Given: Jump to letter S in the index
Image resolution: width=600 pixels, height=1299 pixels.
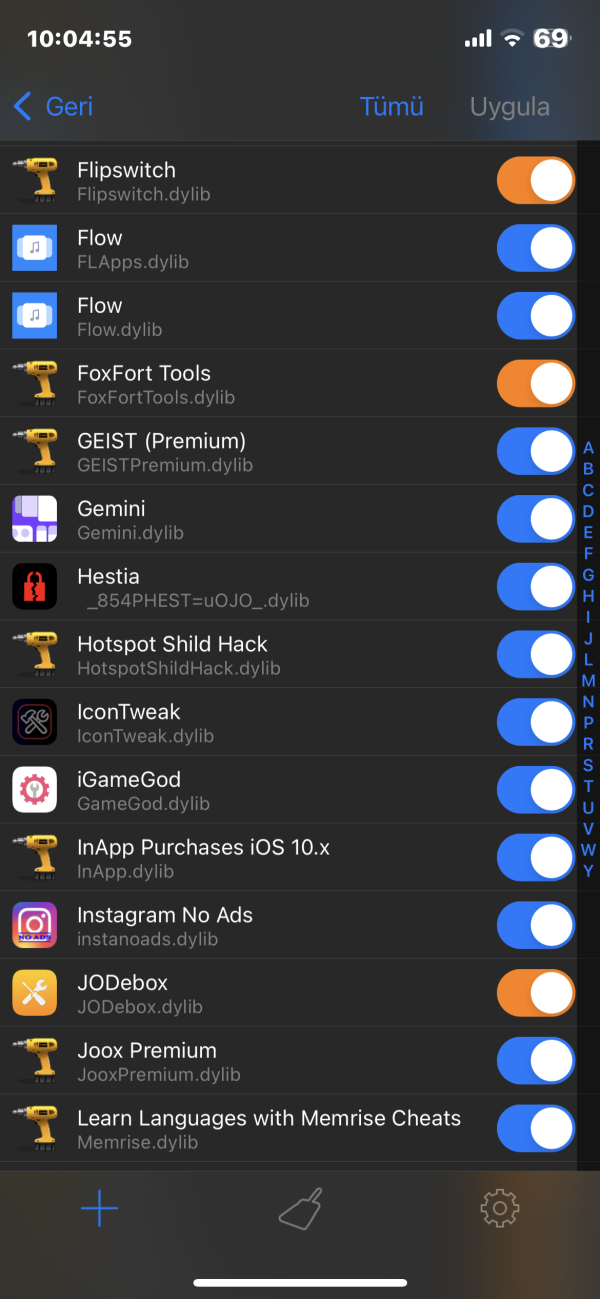Looking at the screenshot, I should coord(588,765).
